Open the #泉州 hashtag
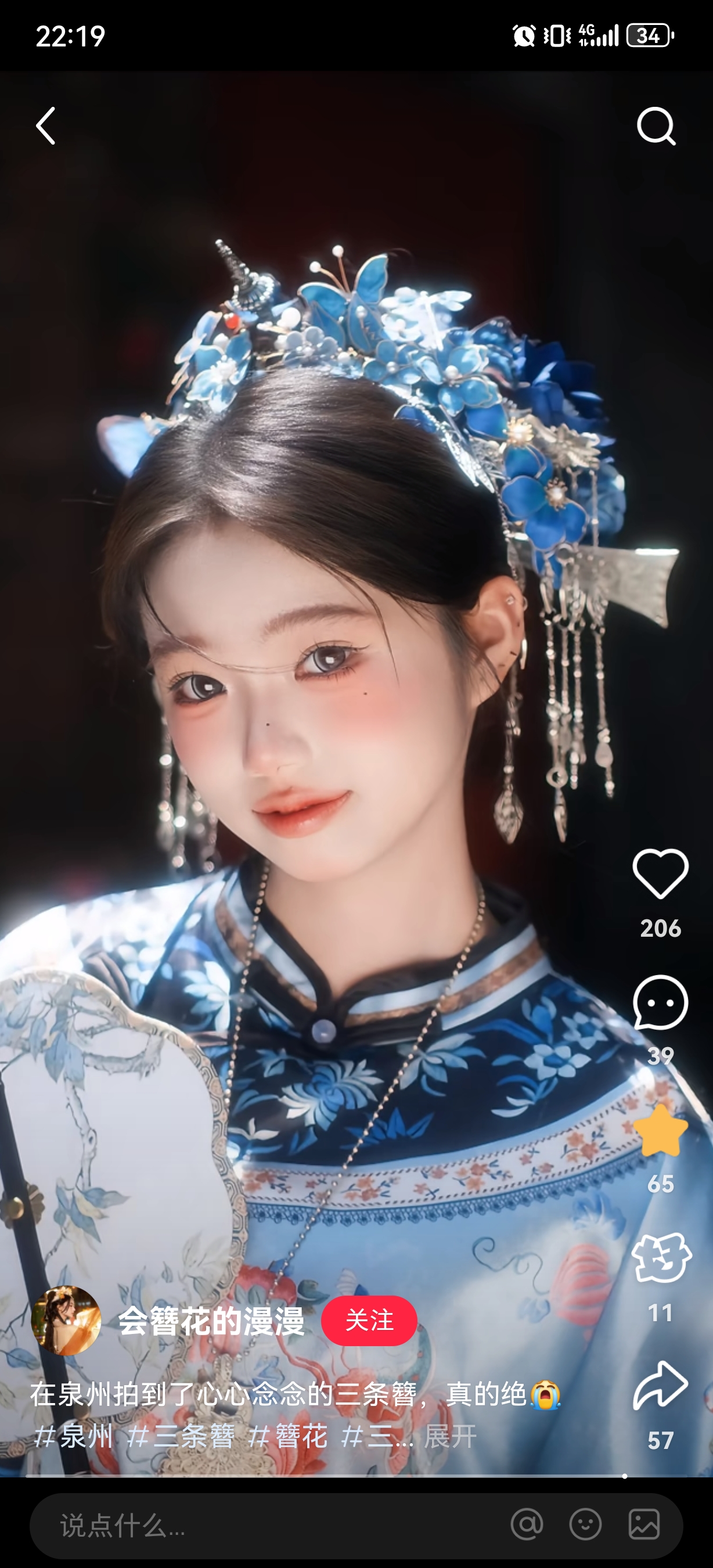The width and height of the screenshot is (713, 1568). (73, 1437)
